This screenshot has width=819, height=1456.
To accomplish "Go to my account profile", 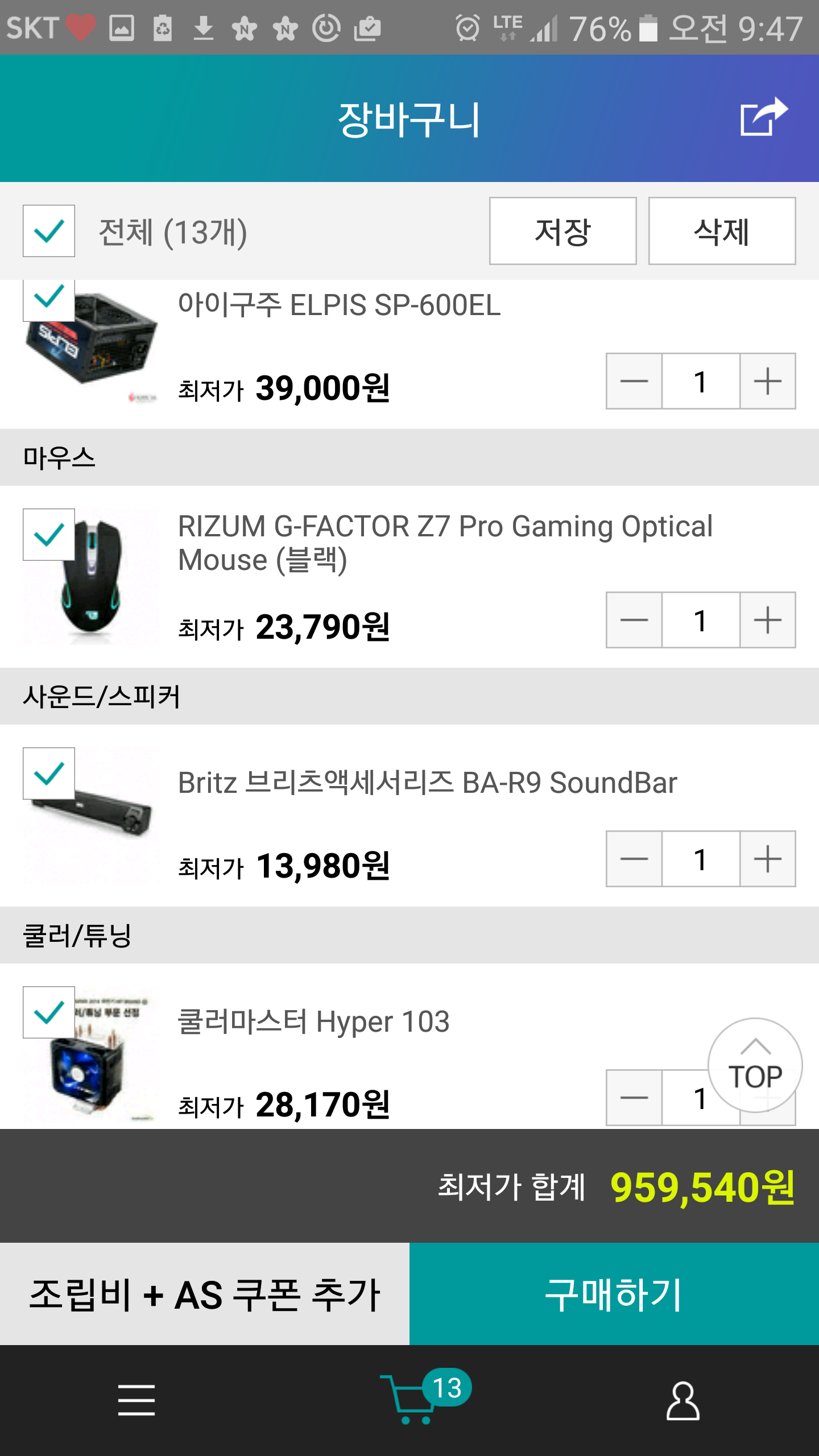I will click(682, 1400).
